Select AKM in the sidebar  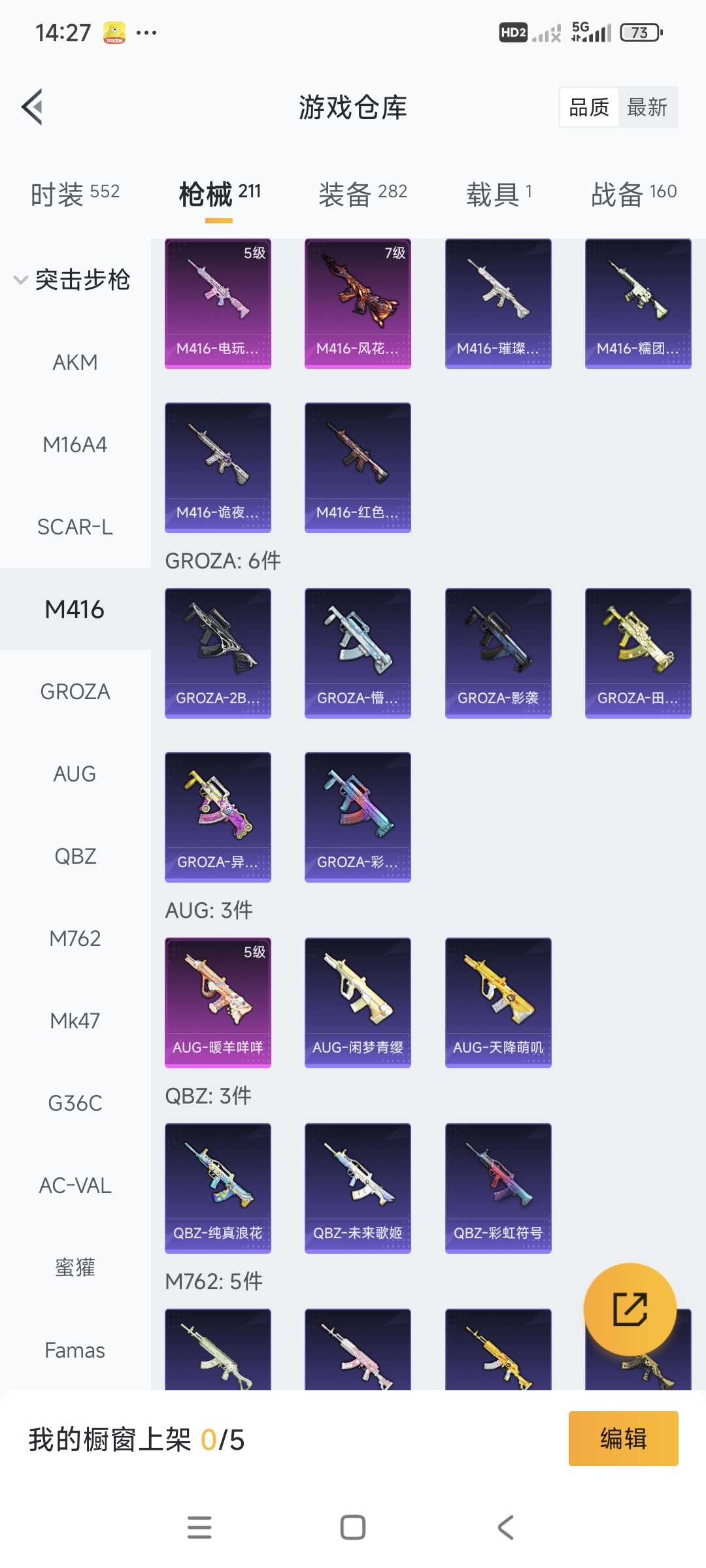[x=75, y=362]
